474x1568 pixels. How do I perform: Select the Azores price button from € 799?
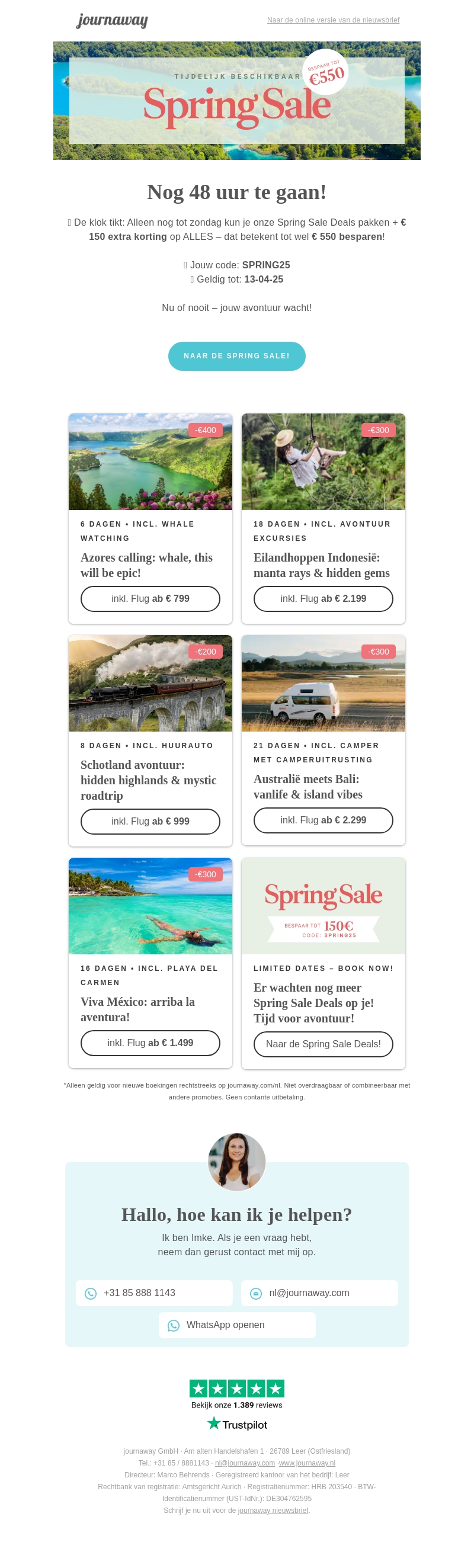coord(150,598)
